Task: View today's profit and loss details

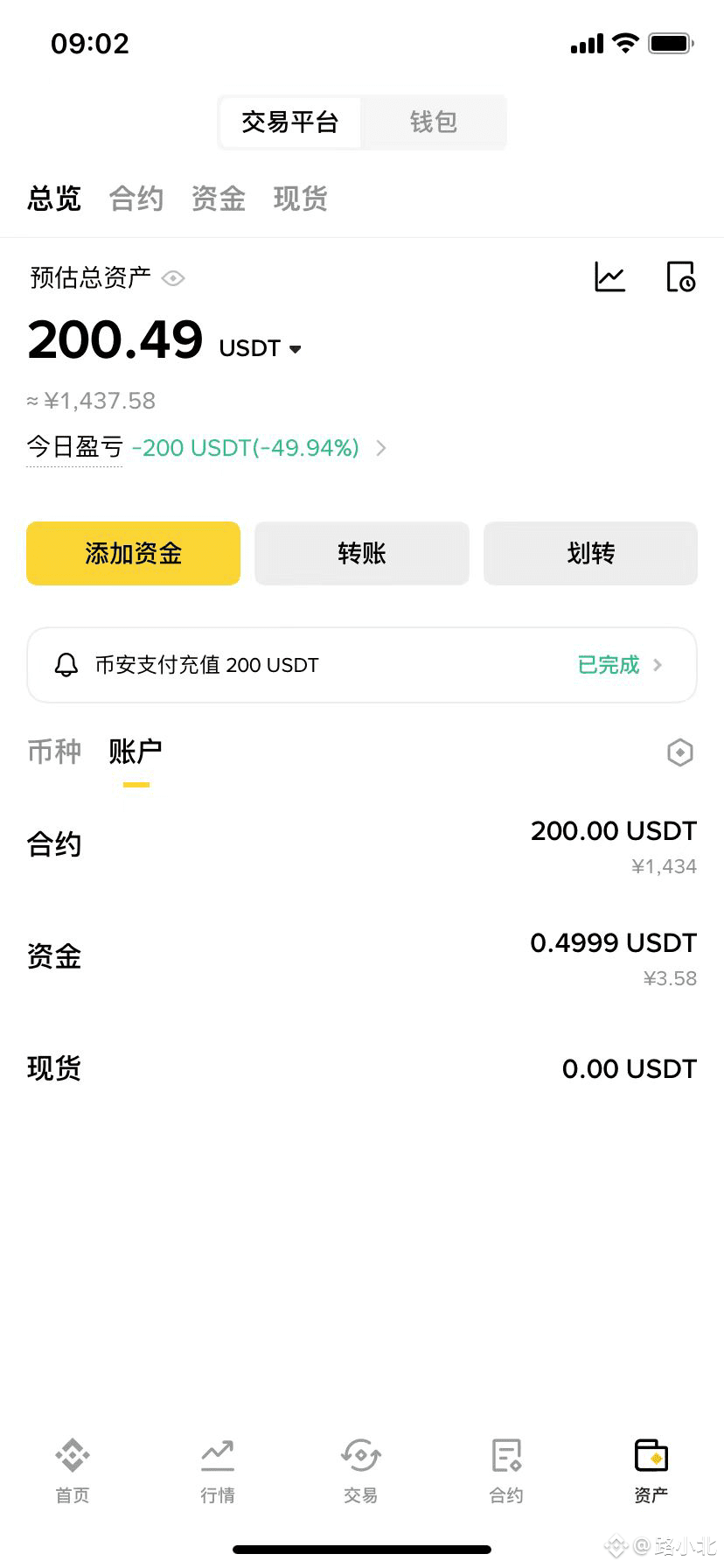Action: click(x=206, y=448)
